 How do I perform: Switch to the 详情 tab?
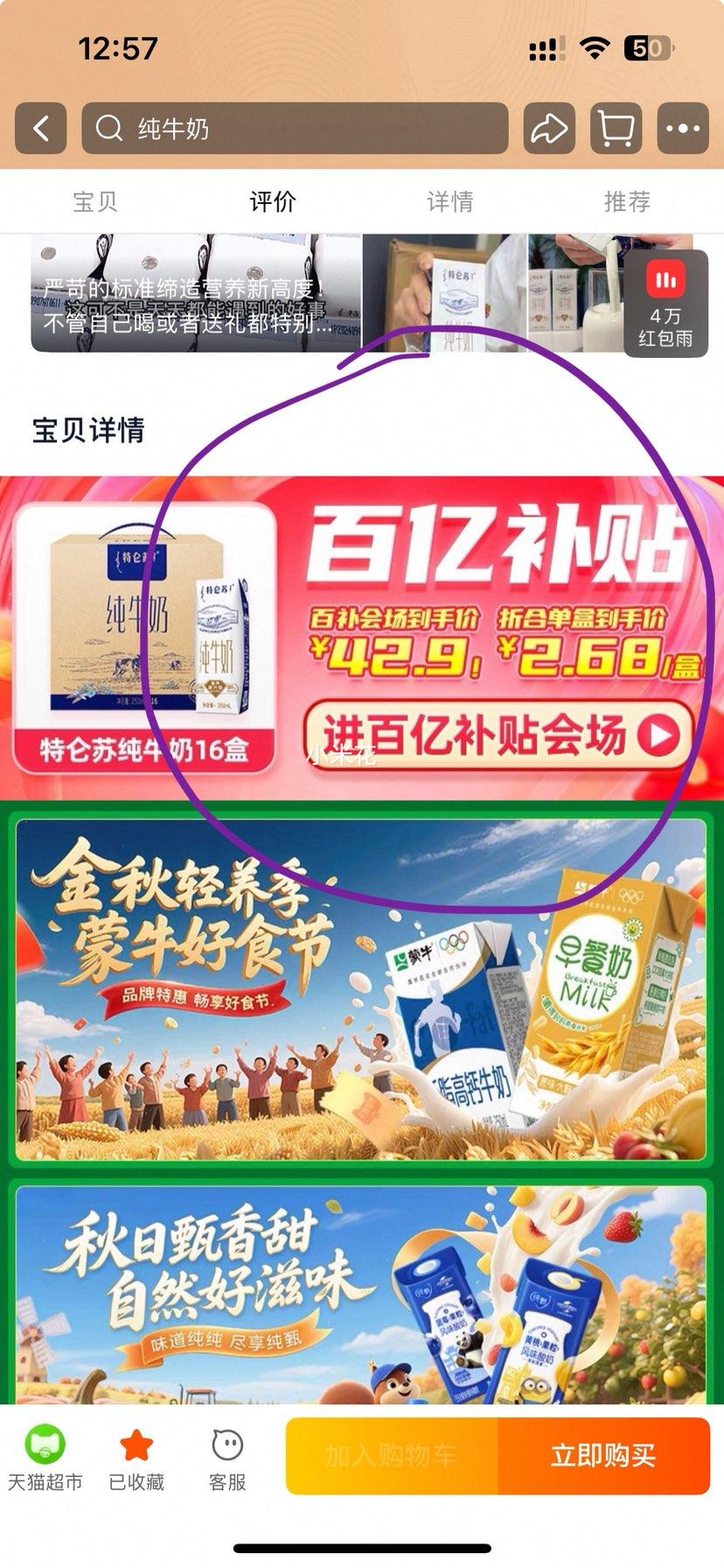pos(450,202)
